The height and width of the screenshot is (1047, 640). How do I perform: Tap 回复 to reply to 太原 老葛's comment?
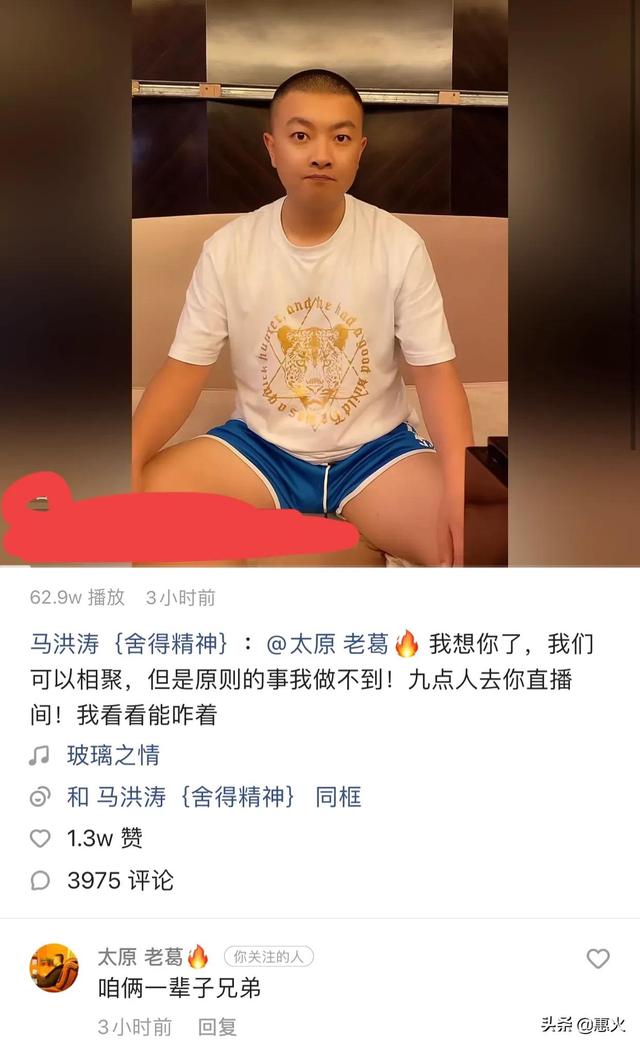coord(216,1026)
